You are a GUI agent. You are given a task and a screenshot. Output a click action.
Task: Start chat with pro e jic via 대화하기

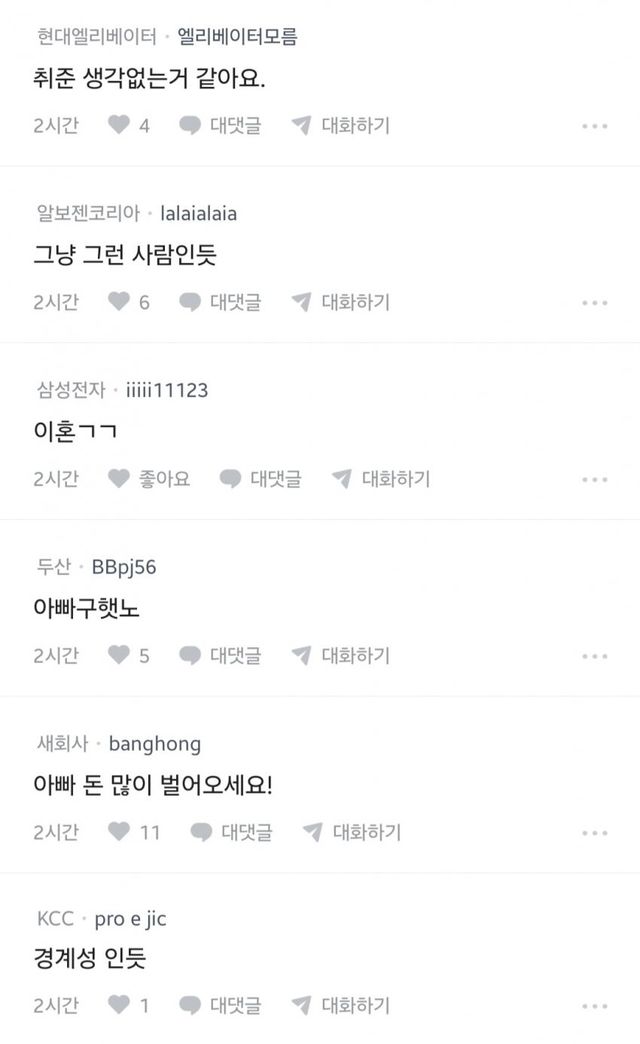341,1006
